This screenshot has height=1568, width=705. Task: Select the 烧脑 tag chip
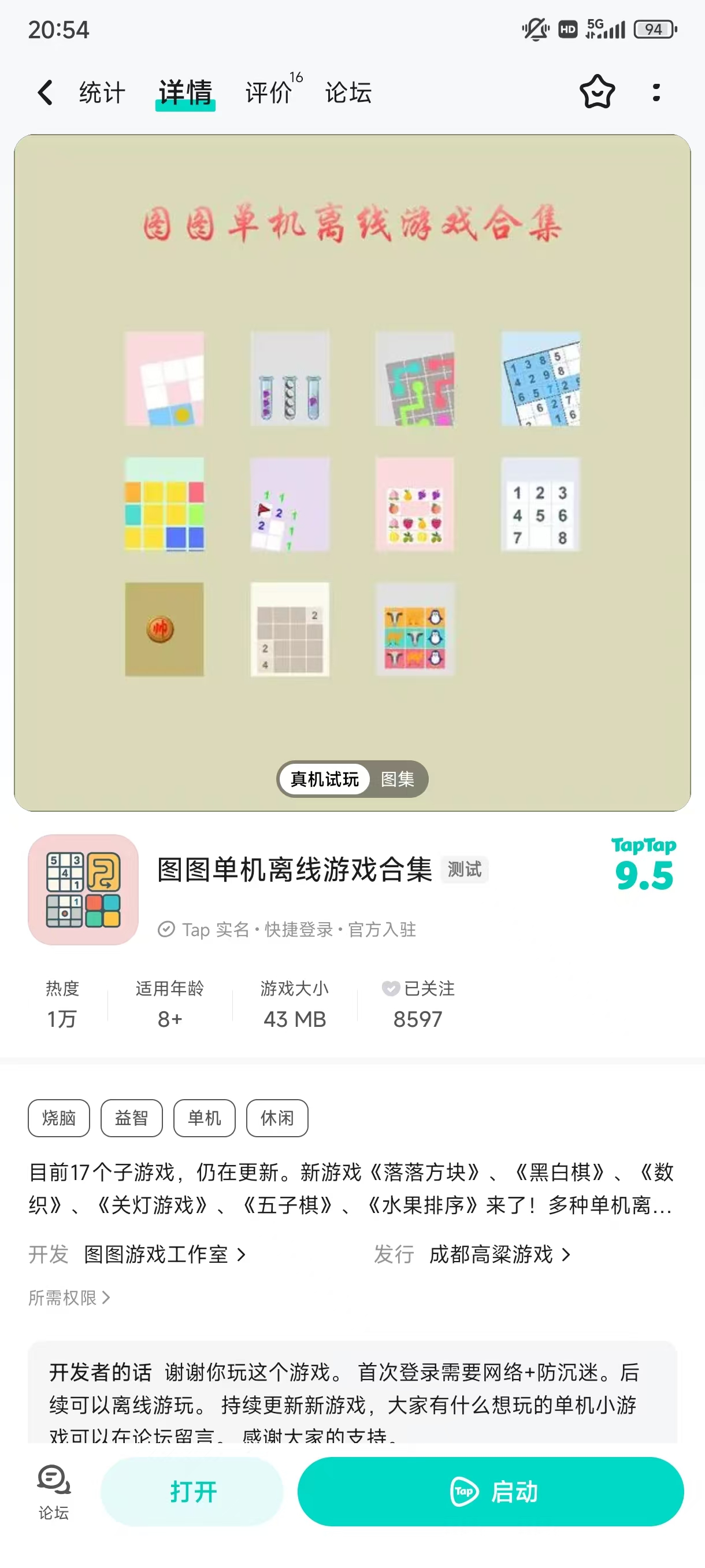click(59, 1118)
